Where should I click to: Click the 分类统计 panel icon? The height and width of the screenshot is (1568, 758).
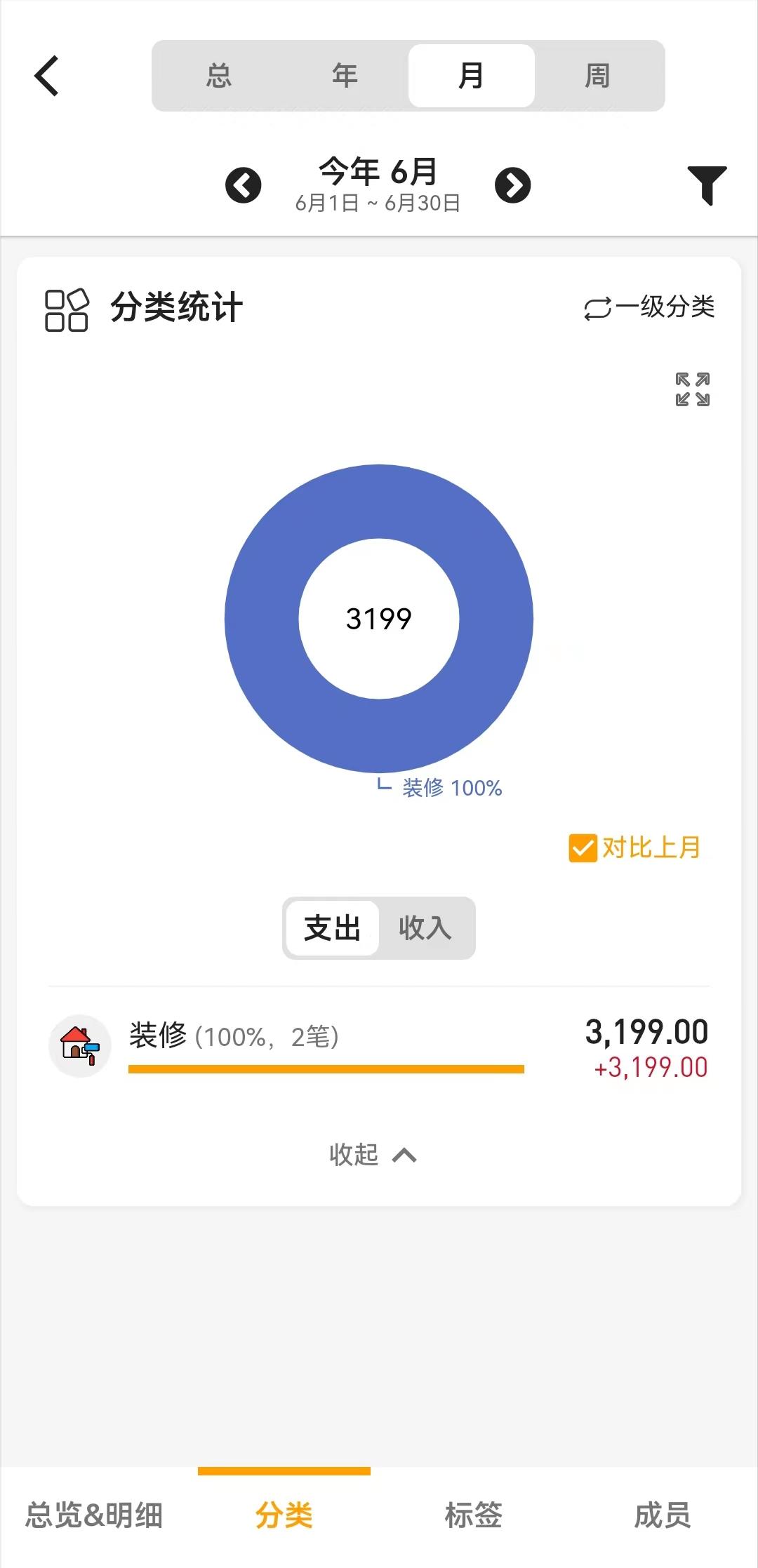(x=66, y=307)
